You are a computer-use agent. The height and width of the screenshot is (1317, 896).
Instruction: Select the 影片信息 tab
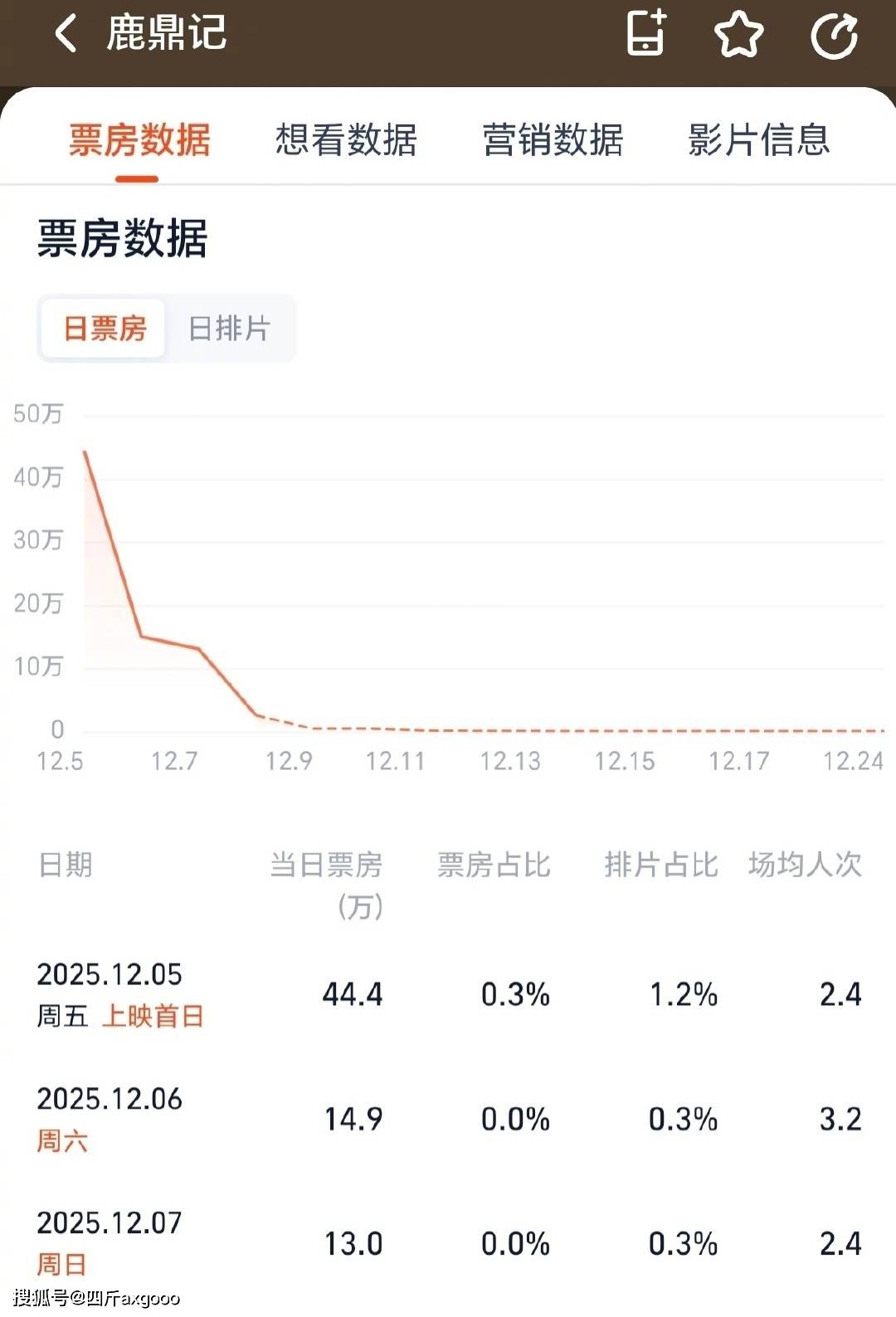(x=758, y=139)
